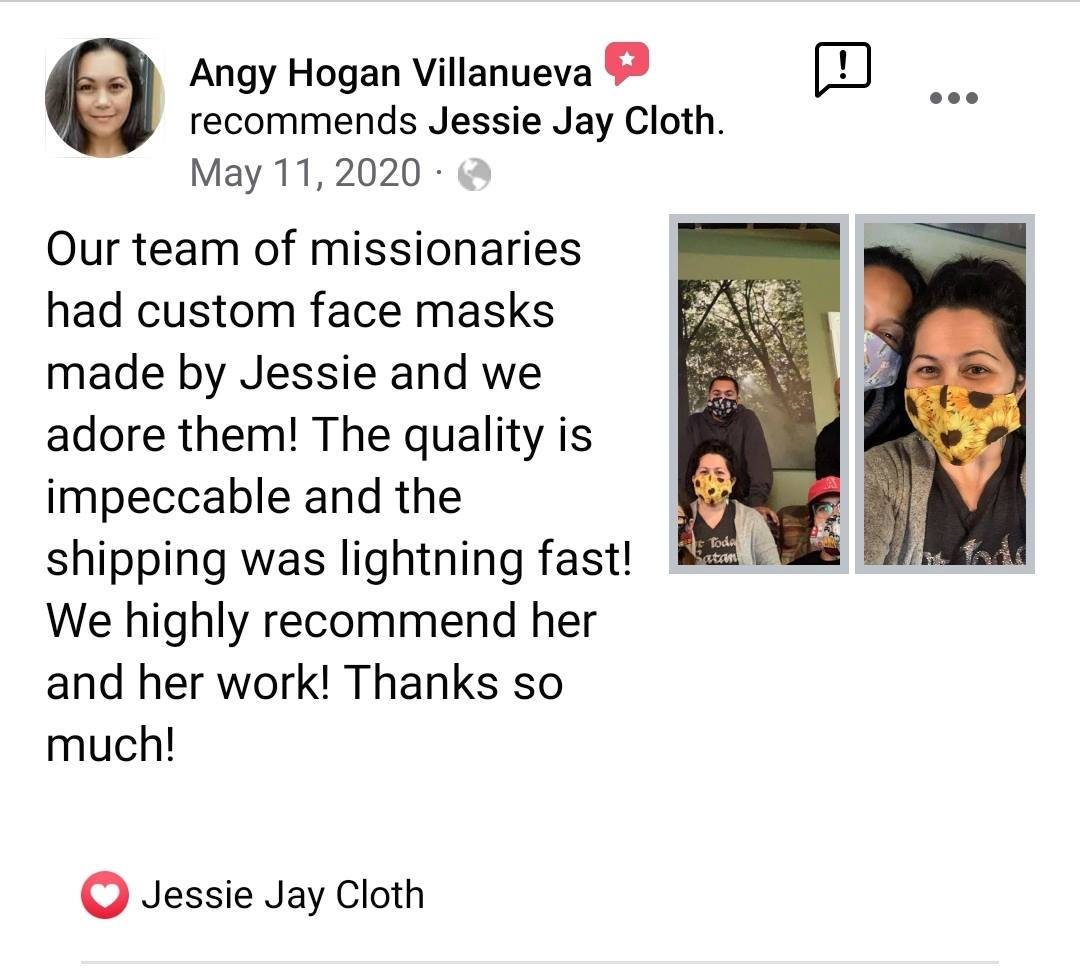Open the Jessie Jay Cloth page link

click(x=572, y=122)
